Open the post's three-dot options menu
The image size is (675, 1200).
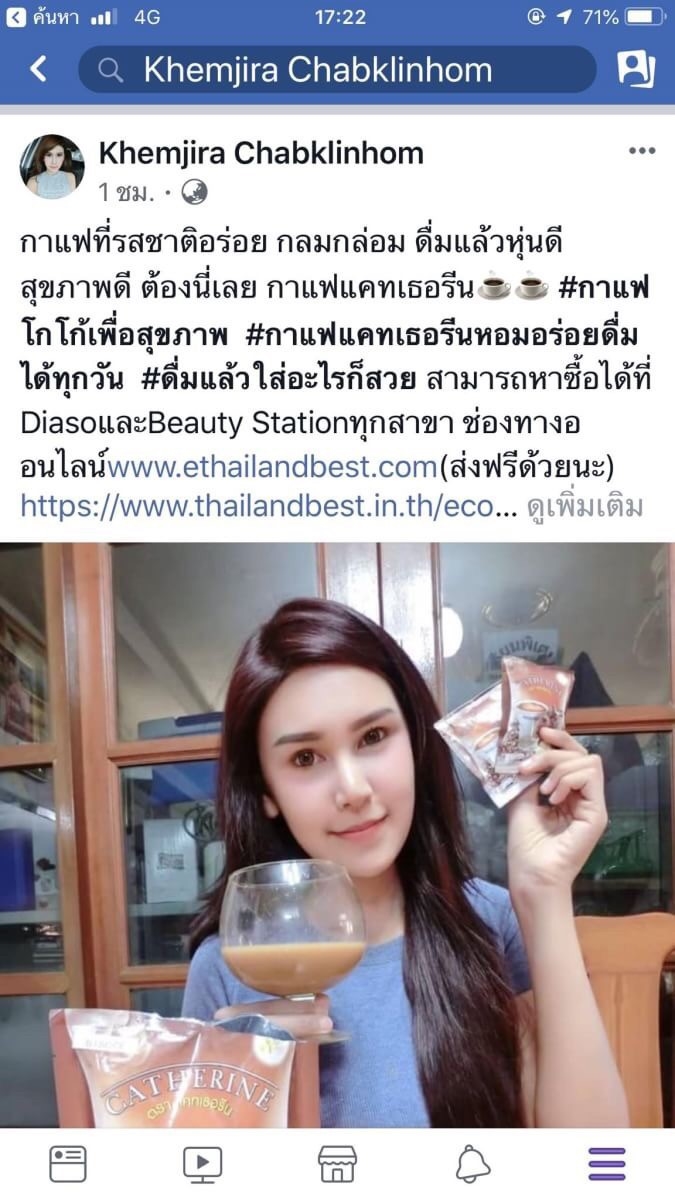[641, 152]
